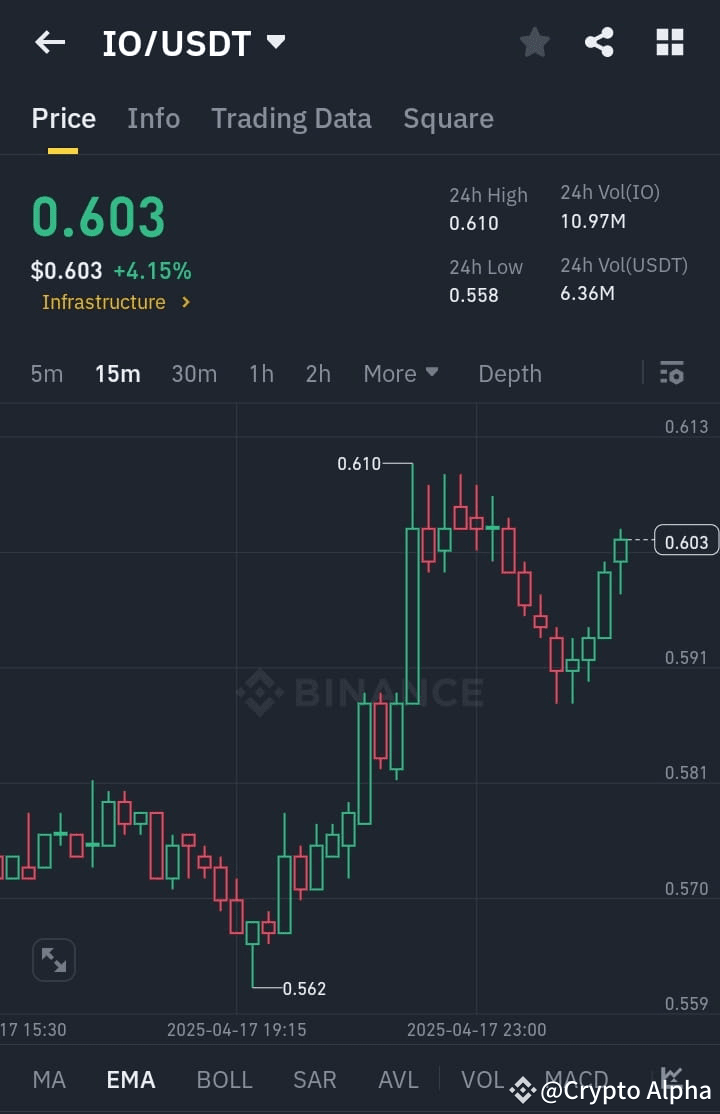The height and width of the screenshot is (1114, 720).
Task: Open chart settings icon beside timeframes
Action: click(x=671, y=372)
